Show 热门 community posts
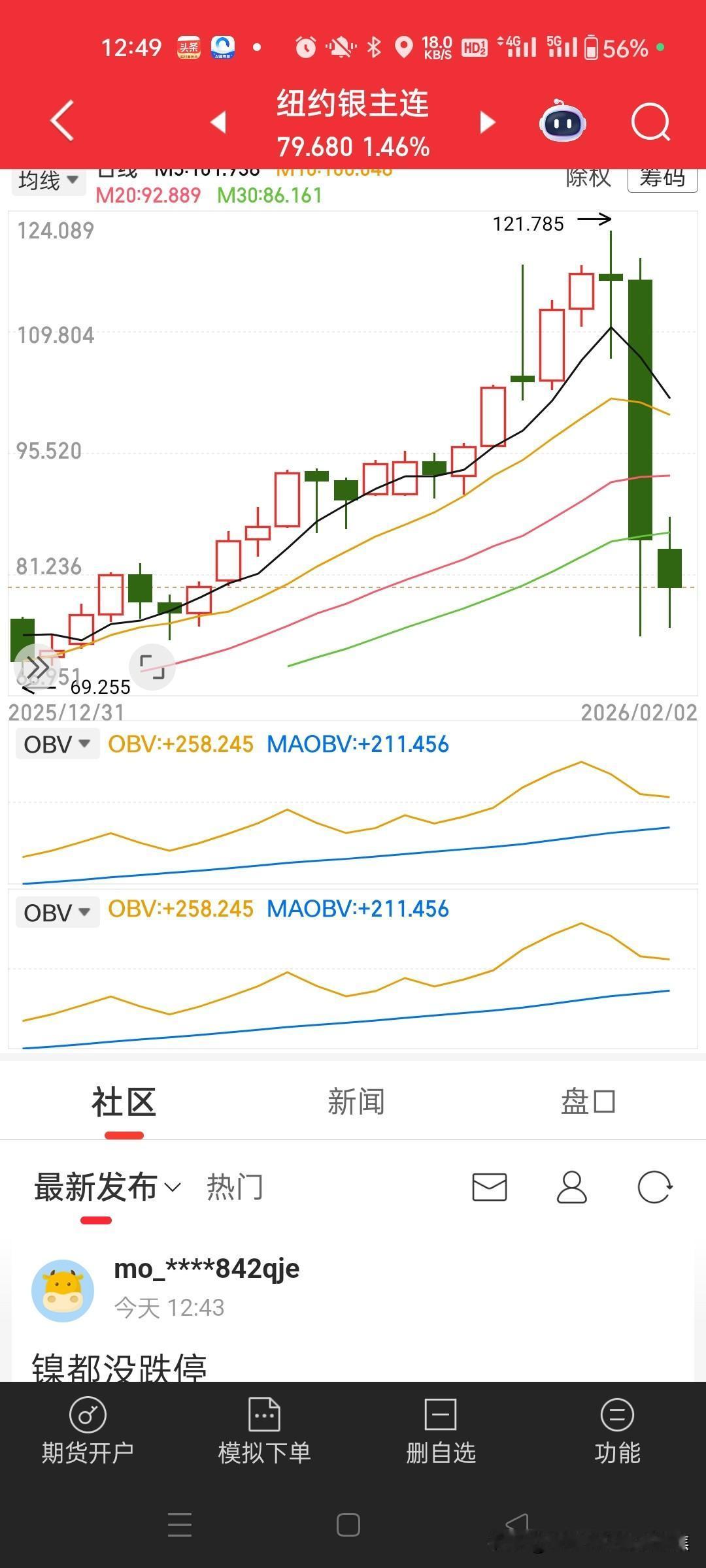Screen dimensions: 706x1568 (235, 1187)
